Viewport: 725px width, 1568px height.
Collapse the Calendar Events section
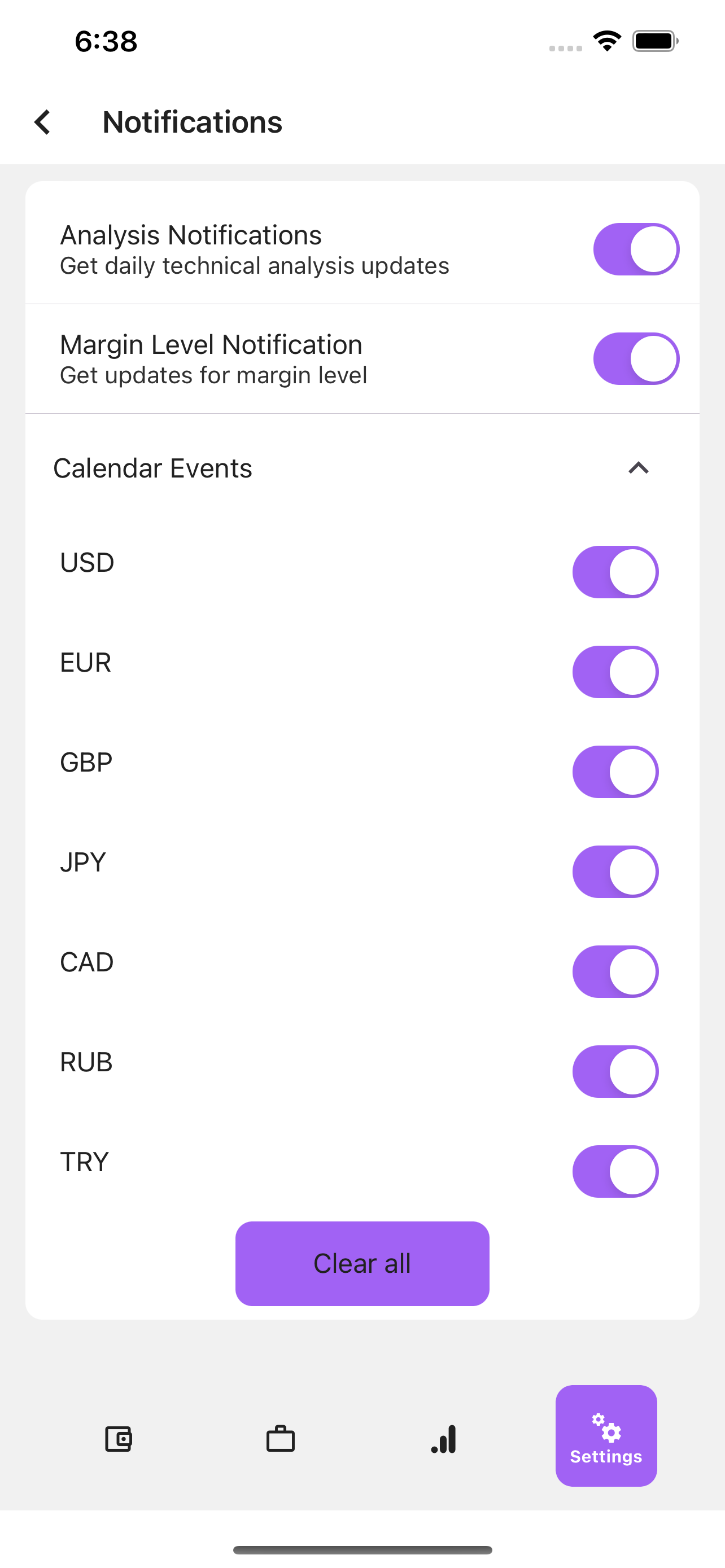tap(638, 468)
